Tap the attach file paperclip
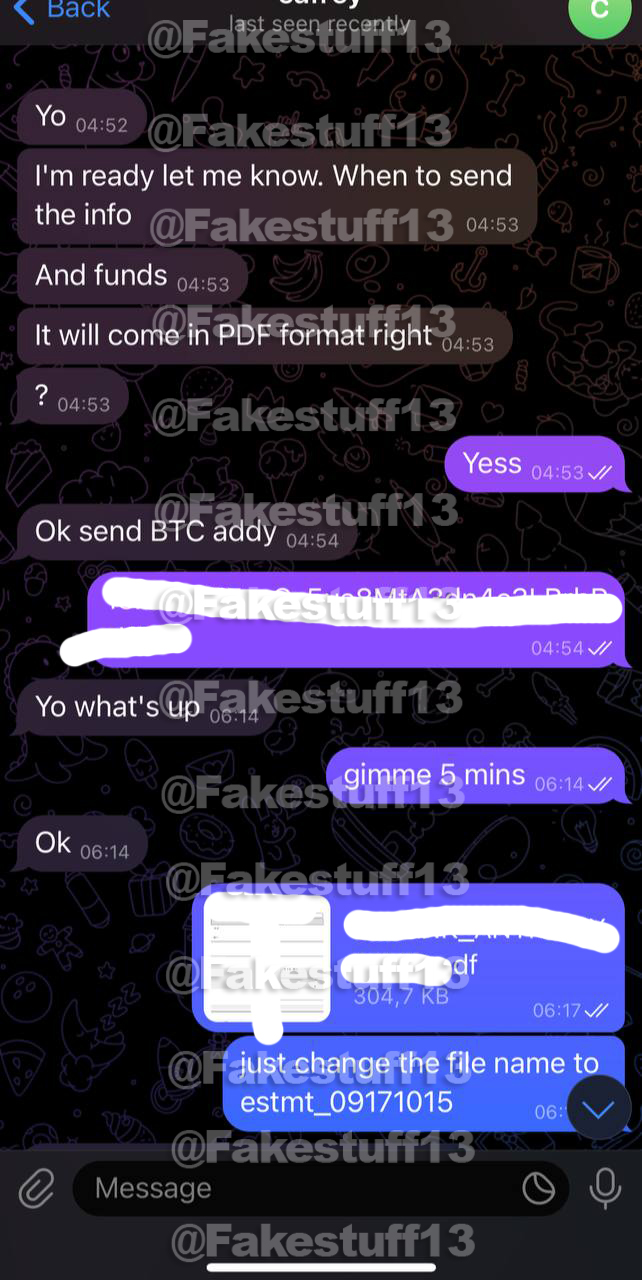This screenshot has height=1280, width=642. [x=36, y=1189]
